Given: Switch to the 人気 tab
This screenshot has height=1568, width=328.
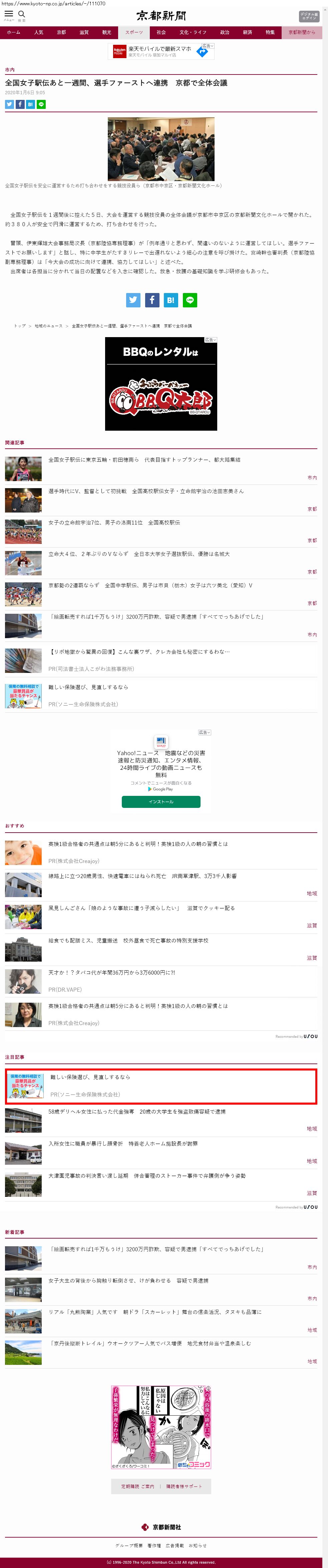Looking at the screenshot, I should pos(39,32).
